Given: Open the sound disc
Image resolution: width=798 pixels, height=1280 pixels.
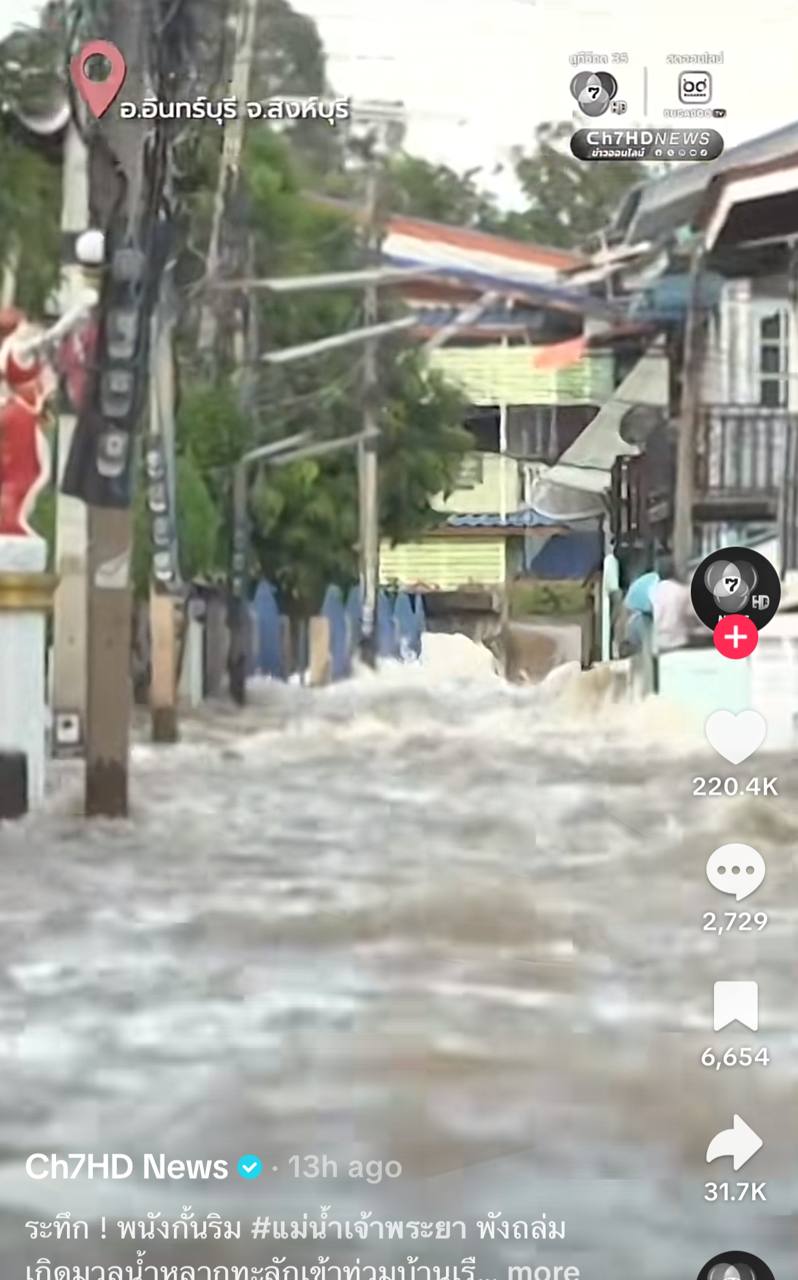Looking at the screenshot, I should pyautogui.click(x=735, y=1268).
